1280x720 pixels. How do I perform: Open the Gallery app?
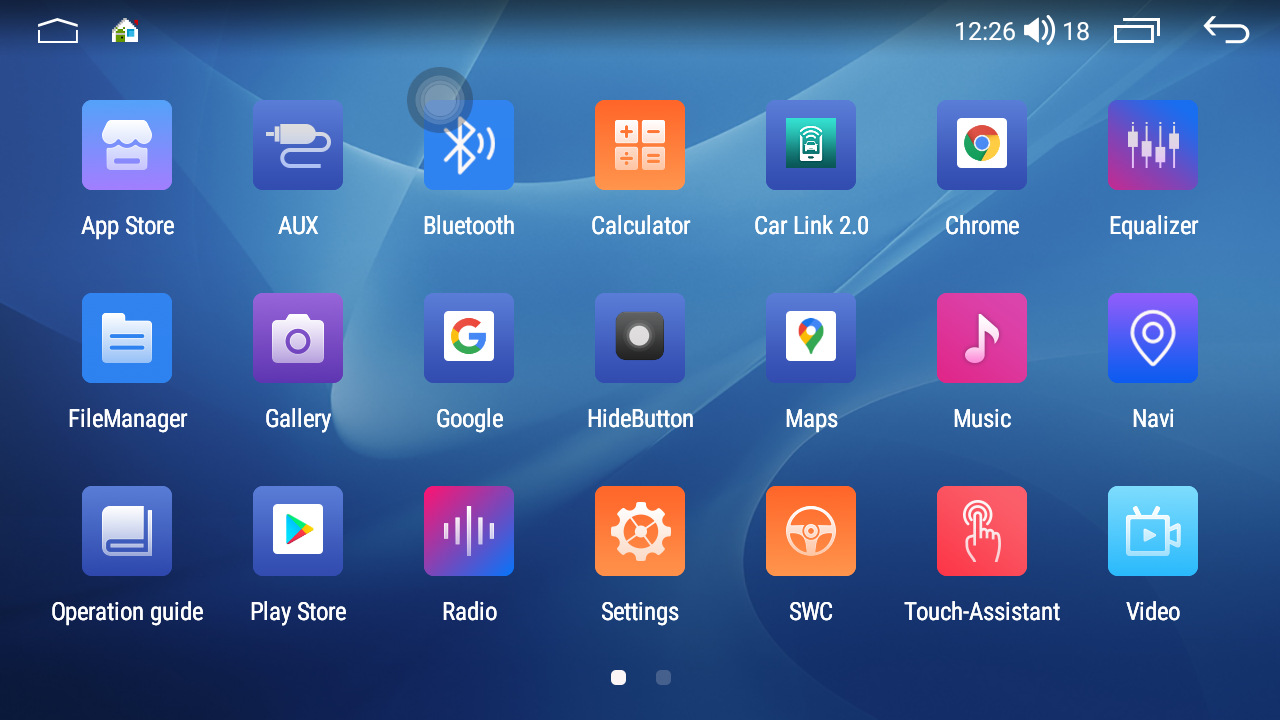click(x=298, y=338)
